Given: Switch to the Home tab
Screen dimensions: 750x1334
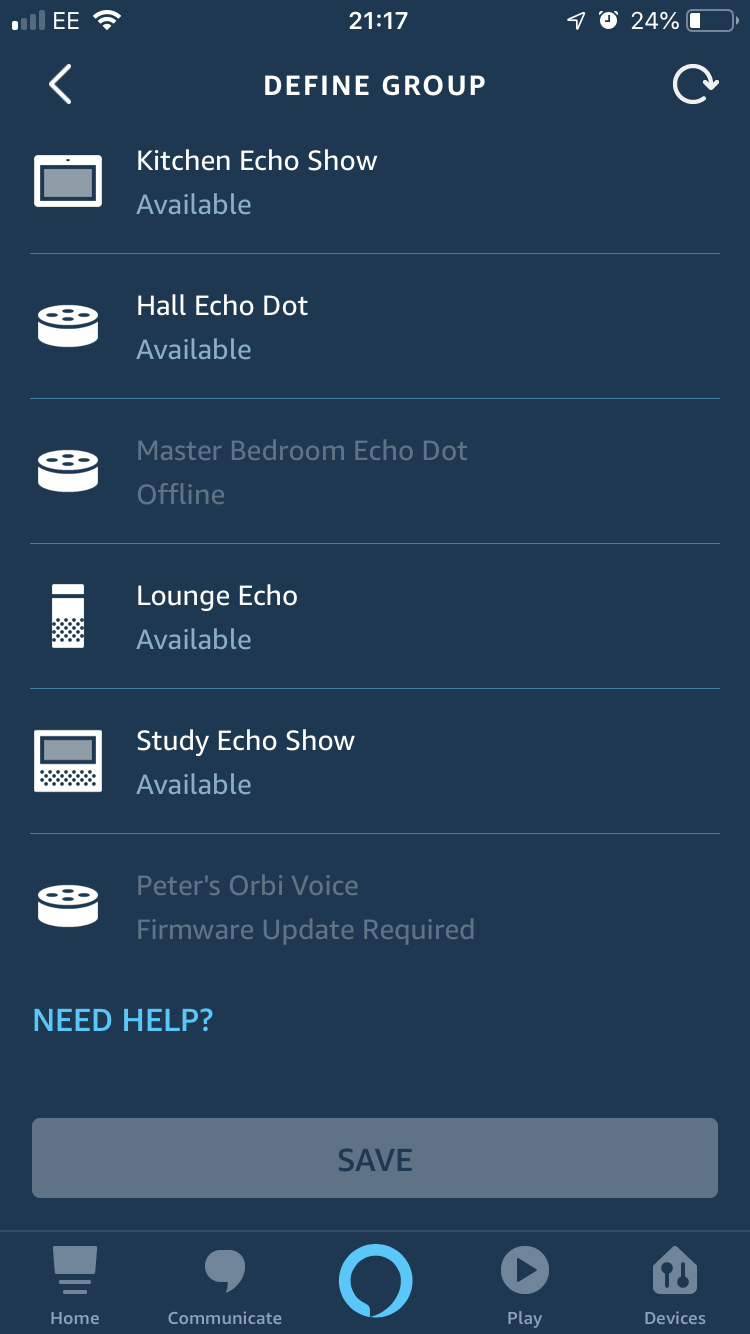Looking at the screenshot, I should point(75,1285).
